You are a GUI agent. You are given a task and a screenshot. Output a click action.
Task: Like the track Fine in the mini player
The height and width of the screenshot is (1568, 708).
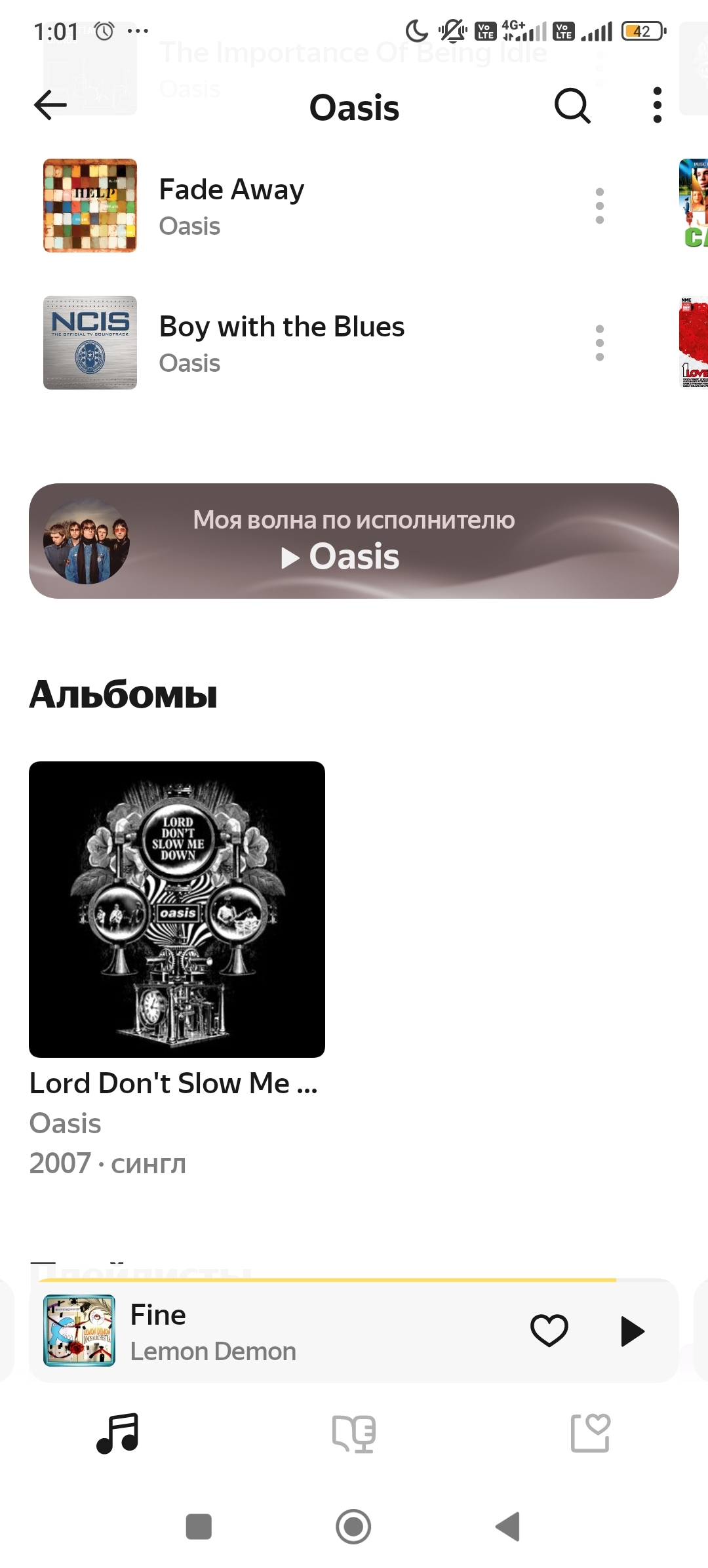tap(549, 1331)
